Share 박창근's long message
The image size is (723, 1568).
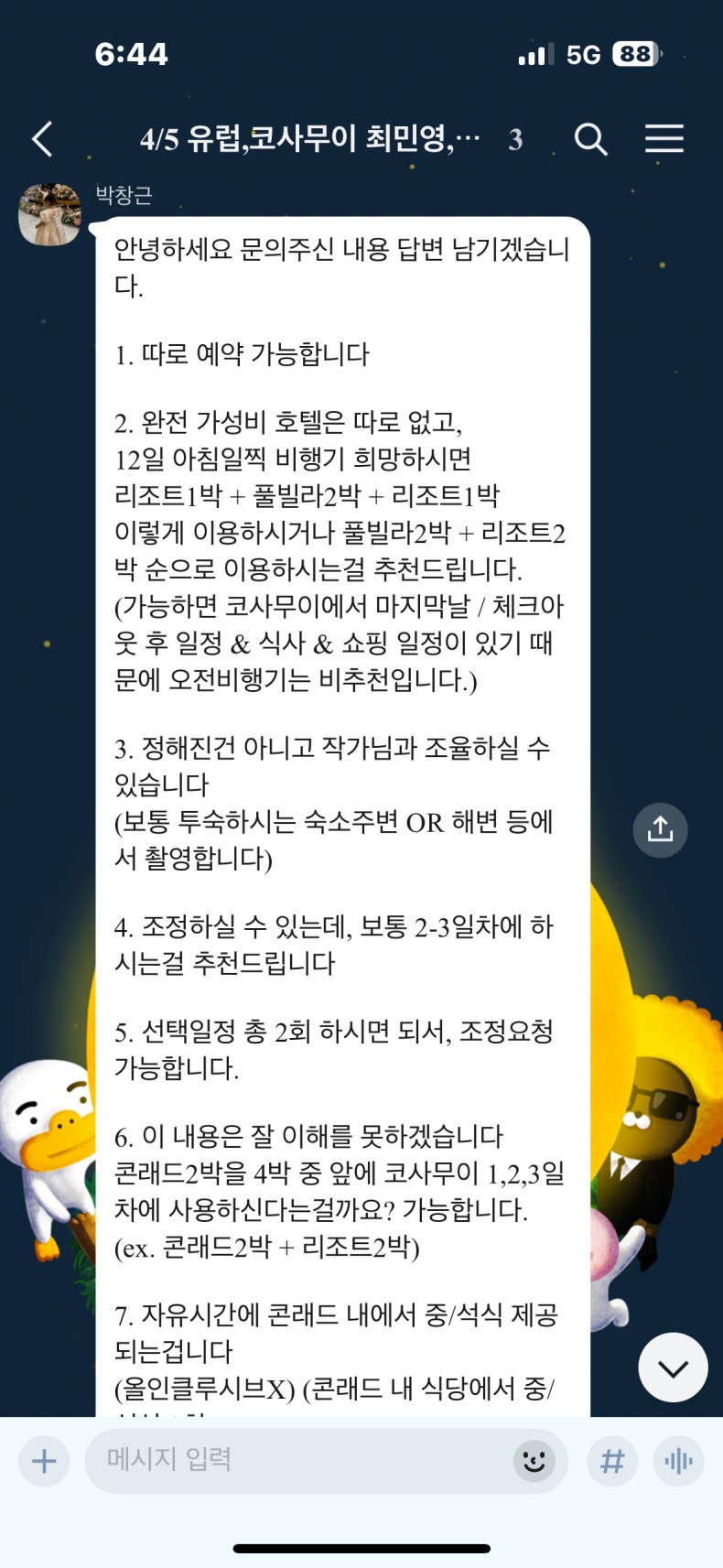(660, 829)
